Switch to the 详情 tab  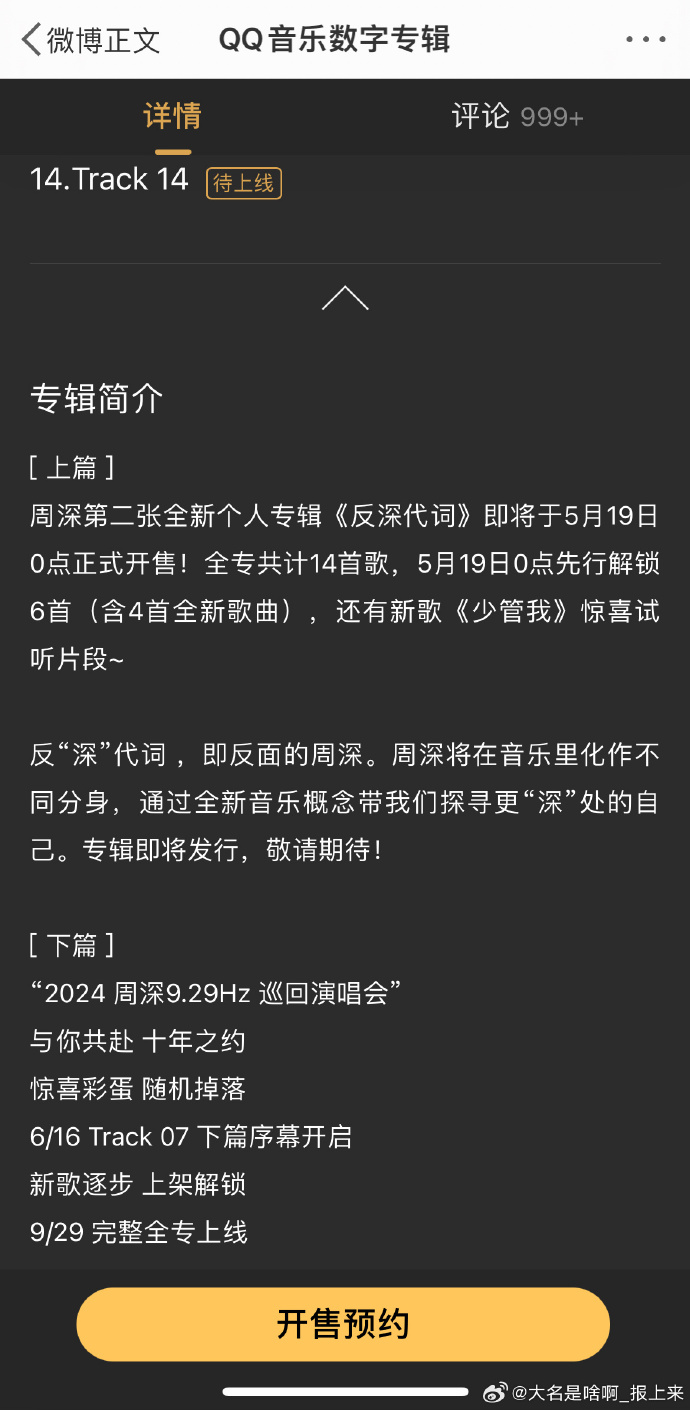coord(172,117)
